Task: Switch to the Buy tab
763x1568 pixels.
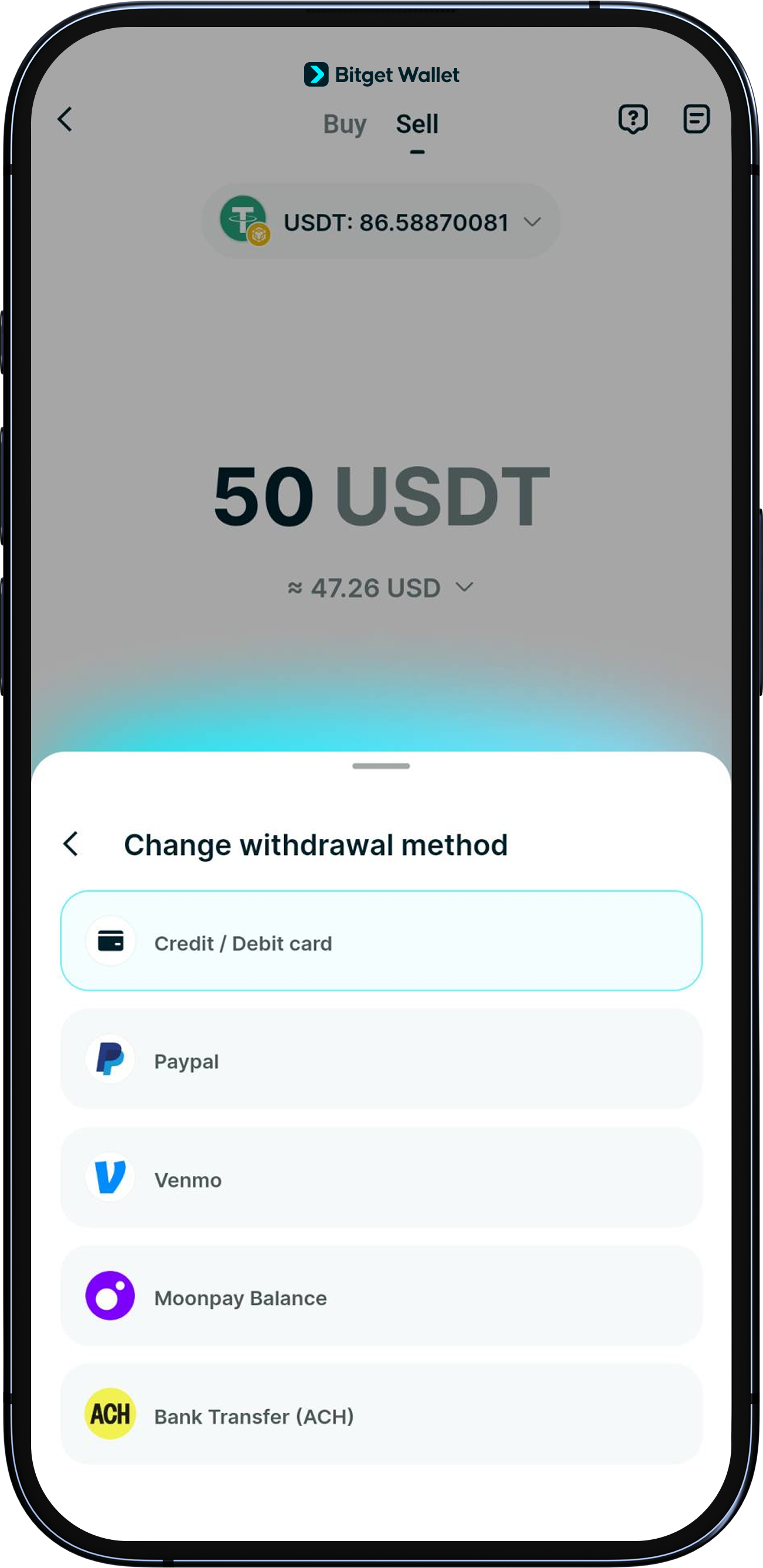Action: [x=345, y=124]
